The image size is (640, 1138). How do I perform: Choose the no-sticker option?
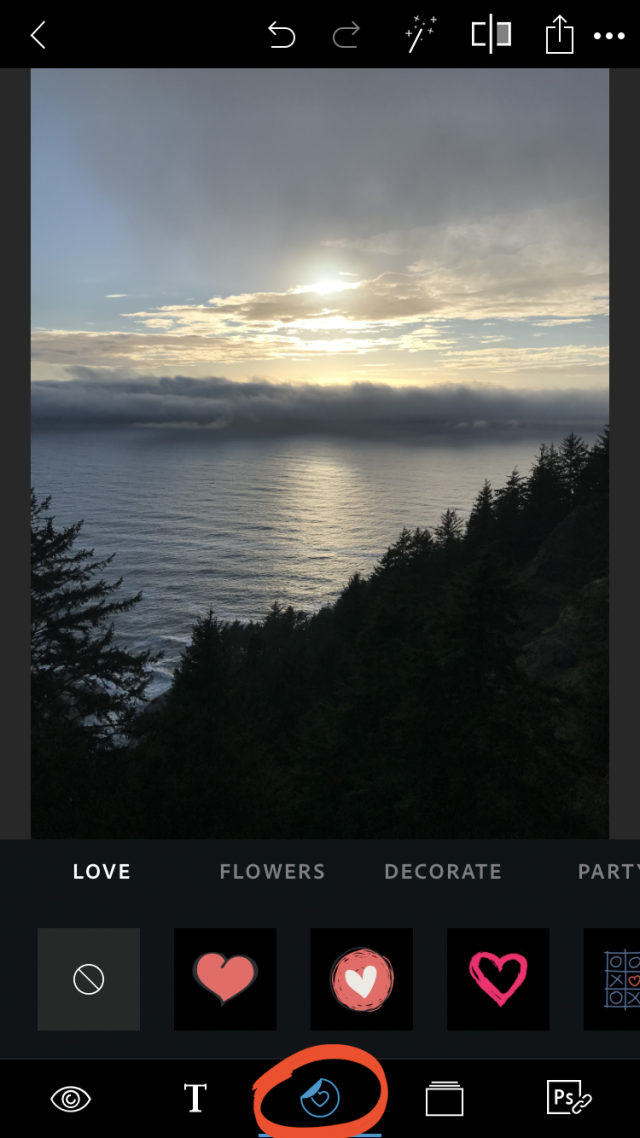pos(89,979)
